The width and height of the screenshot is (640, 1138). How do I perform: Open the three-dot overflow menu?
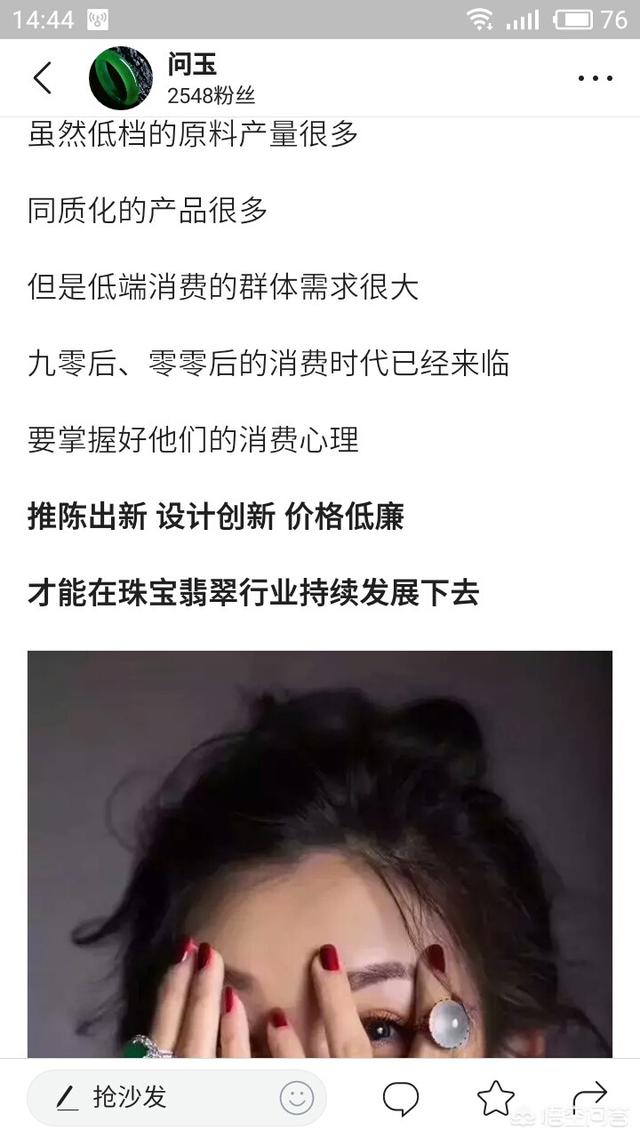pyautogui.click(x=595, y=78)
